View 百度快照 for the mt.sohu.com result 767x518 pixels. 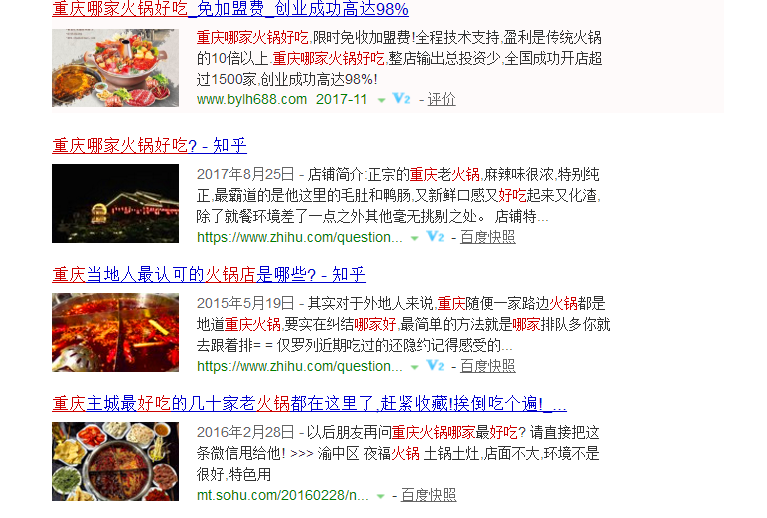(428, 495)
